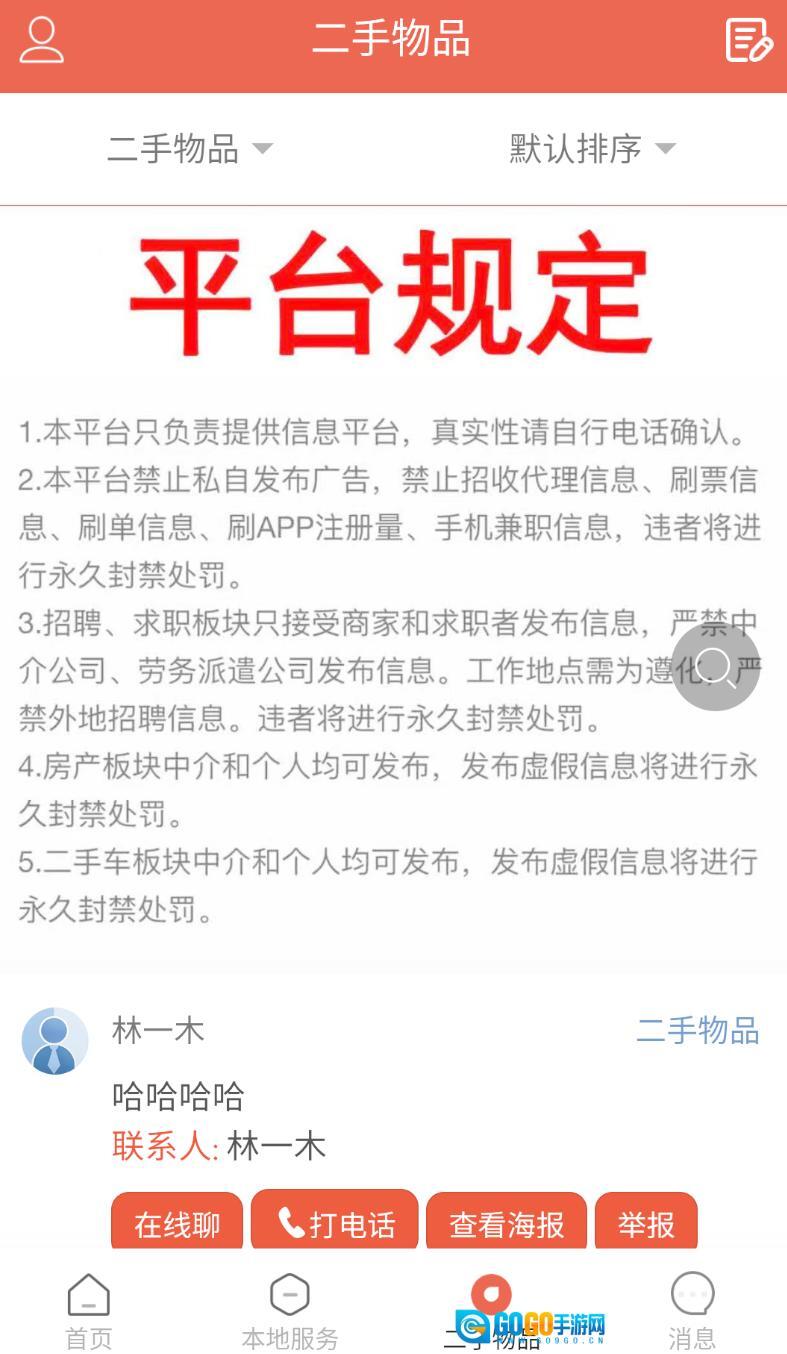Screen dimensions: 787x1354
Task: Open the user profile icon
Action: pos(42,40)
